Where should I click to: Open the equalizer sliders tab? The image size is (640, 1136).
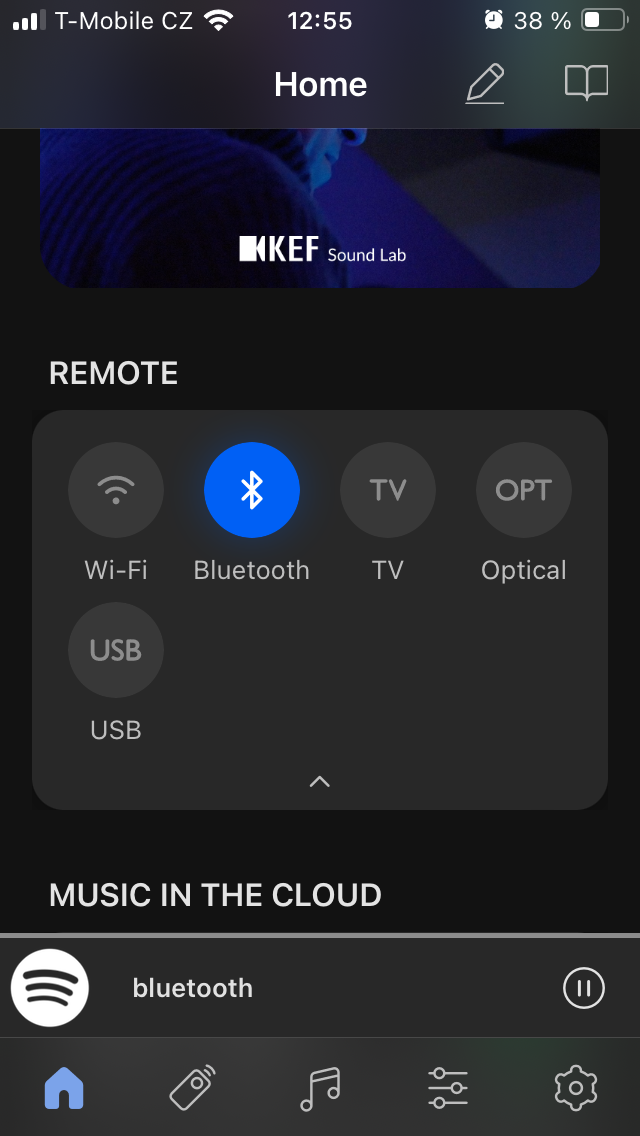pyautogui.click(x=447, y=1087)
